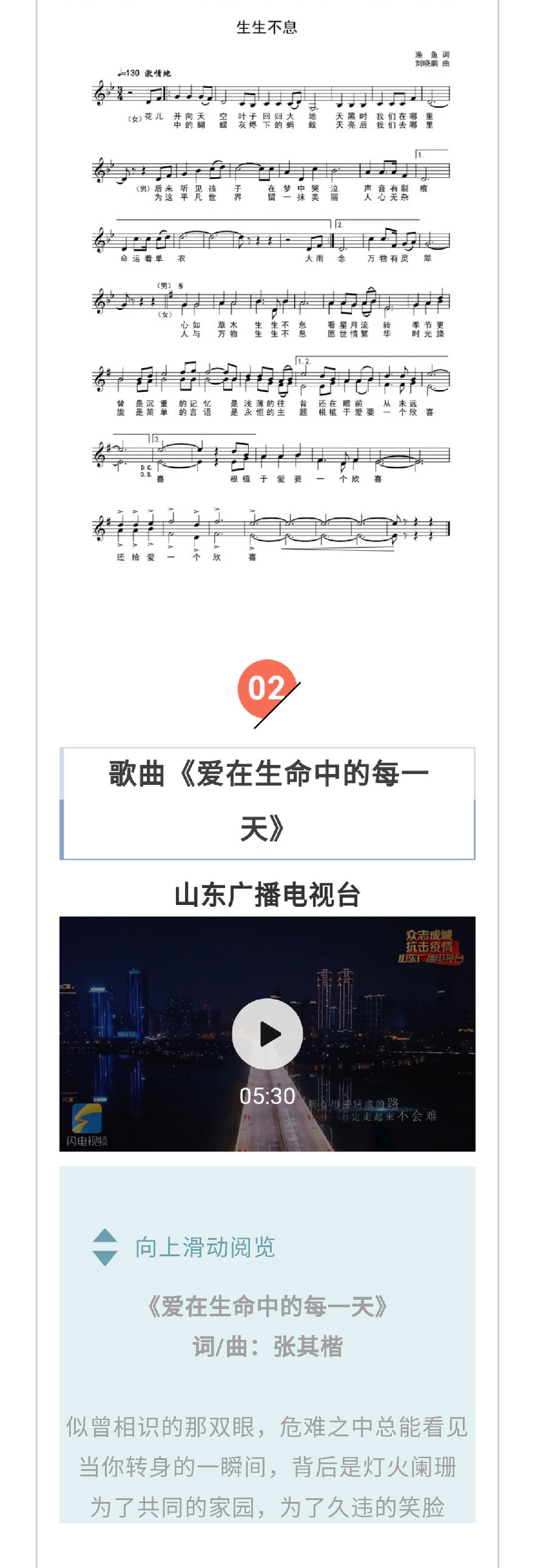
Task: Play the 05:30 Shandong TV video
Action: (267, 1034)
